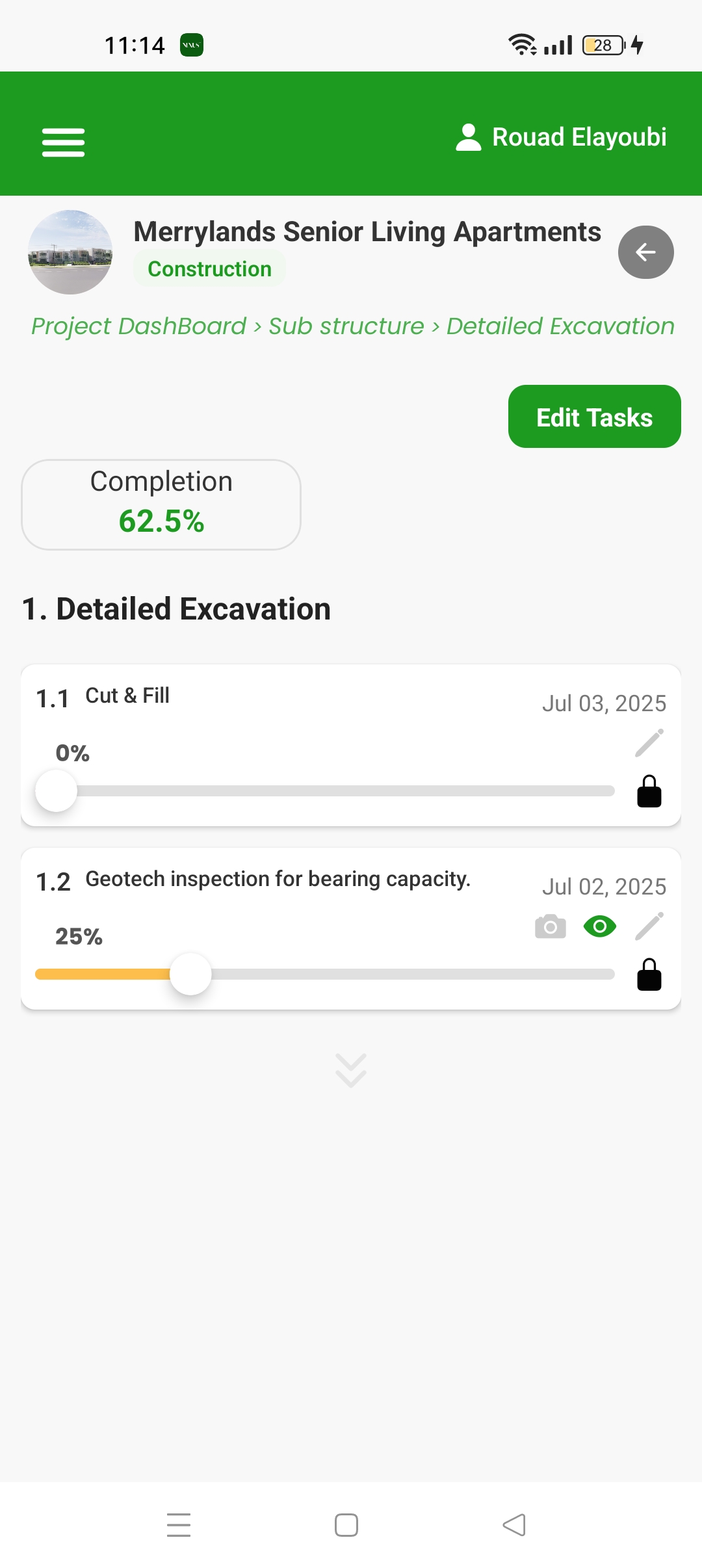This screenshot has width=702, height=1568.
Task: Open the Project DashBoard breadcrumb link
Action: 138,326
